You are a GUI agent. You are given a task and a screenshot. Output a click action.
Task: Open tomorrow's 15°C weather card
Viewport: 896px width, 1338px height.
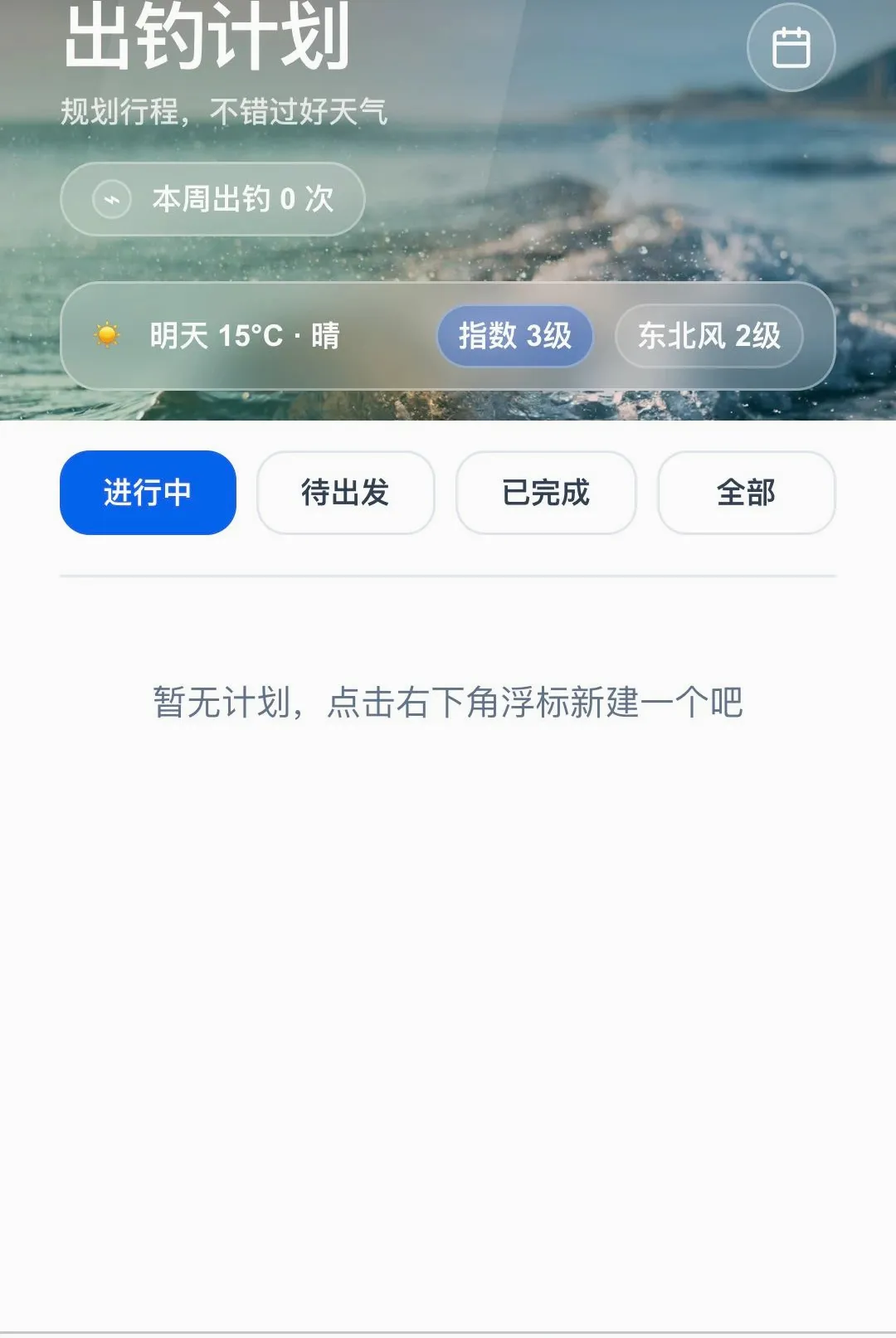tap(448, 336)
